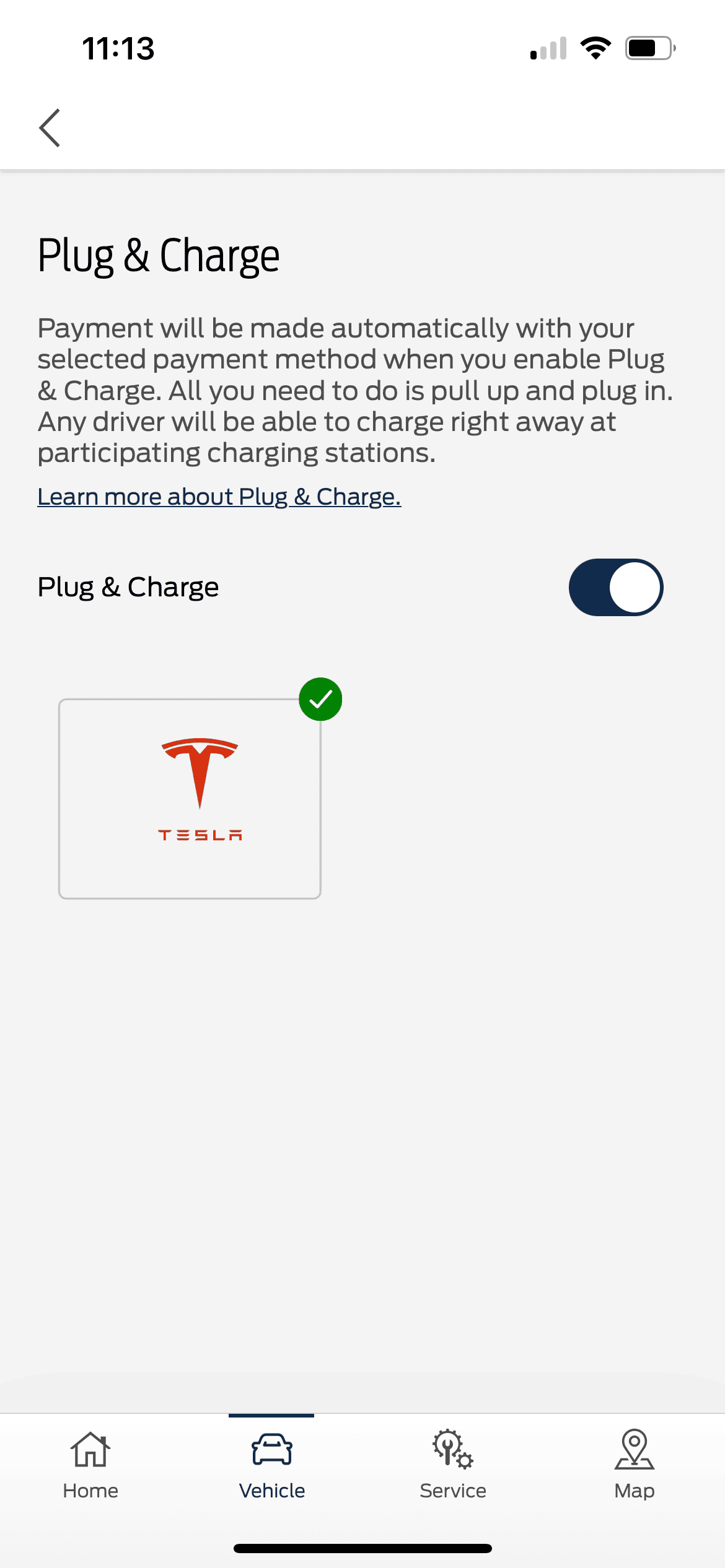Viewport: 725px width, 1568px height.
Task: Turn off the Plug & Charge switch
Action: pyautogui.click(x=615, y=587)
